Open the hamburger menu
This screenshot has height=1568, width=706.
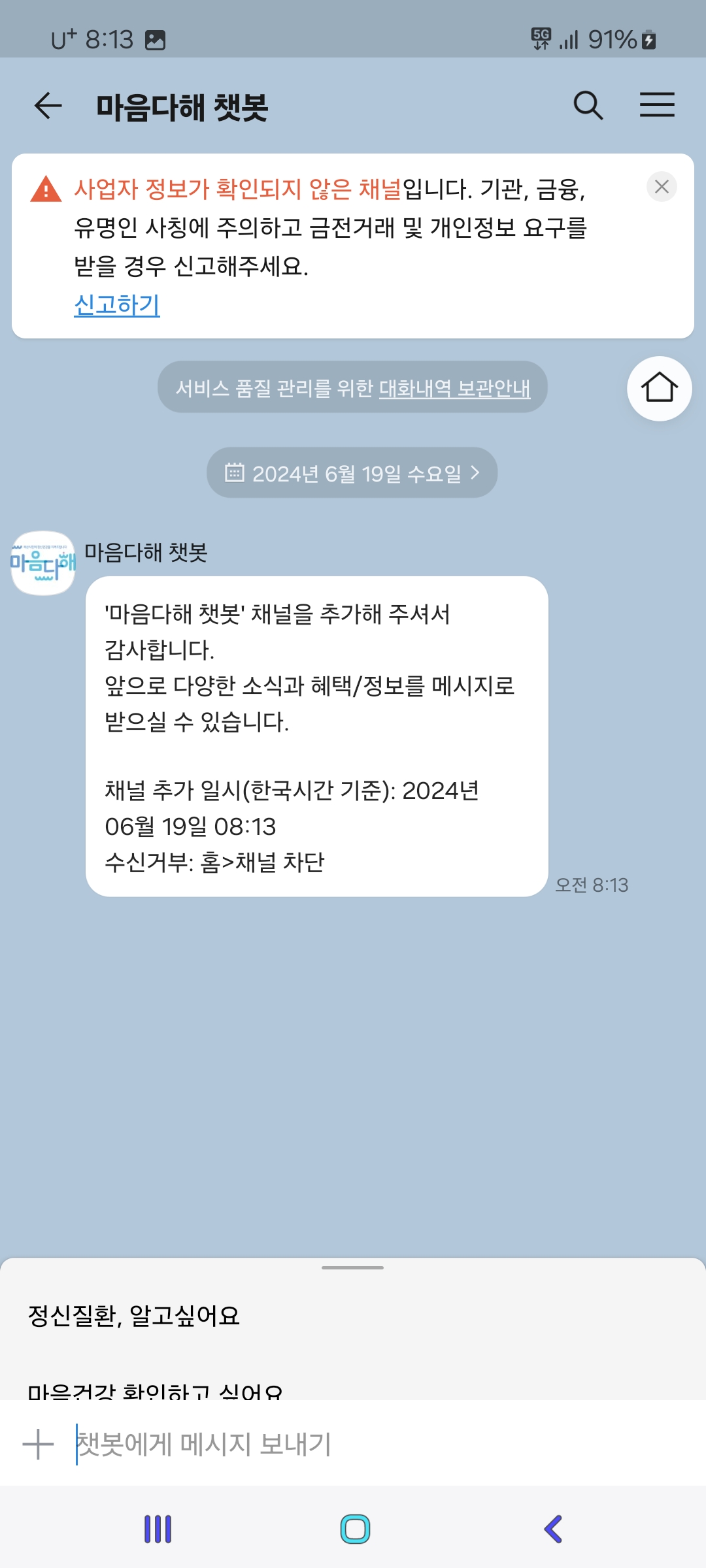pos(656,105)
